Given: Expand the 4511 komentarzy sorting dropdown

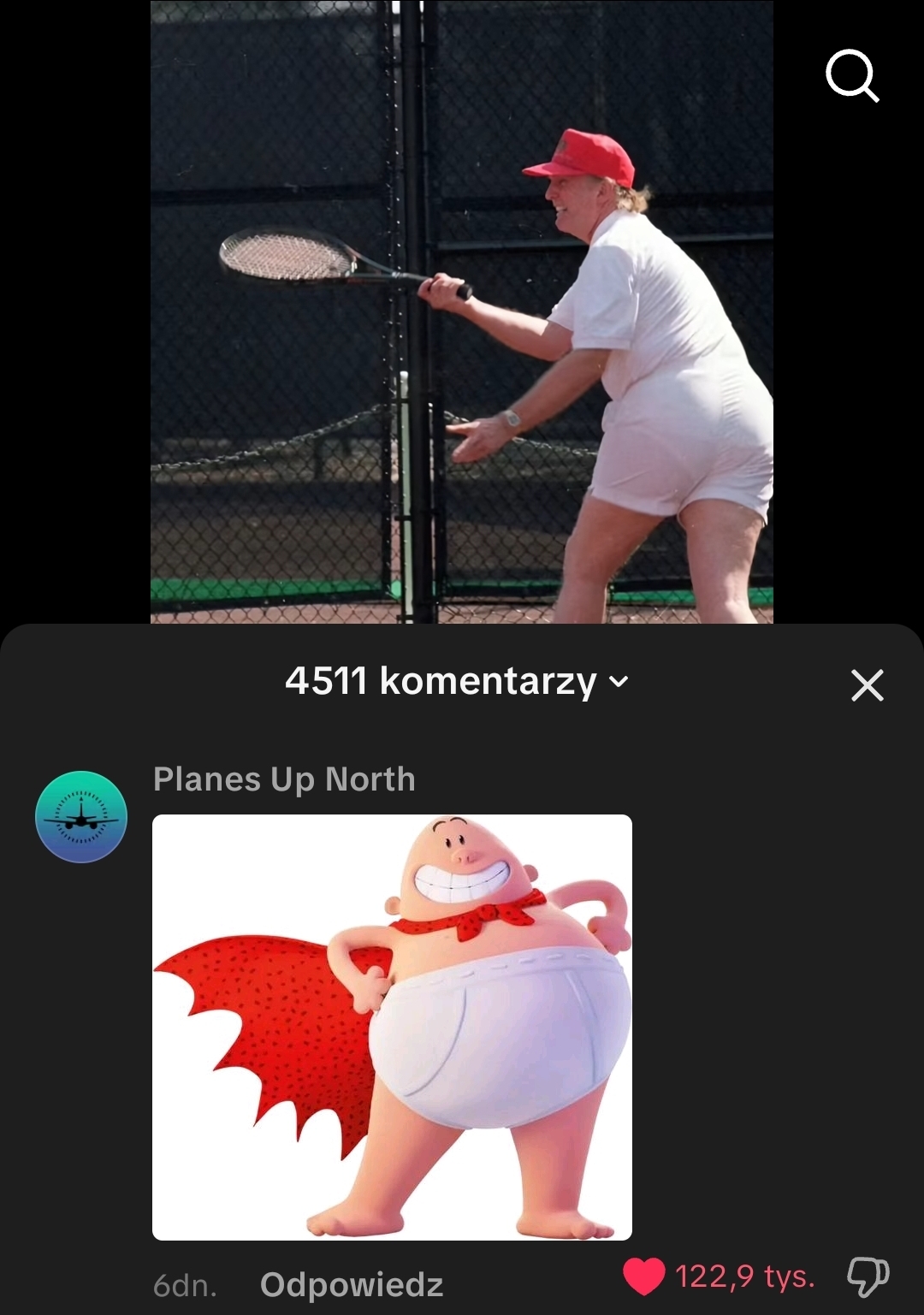Looking at the screenshot, I should 457,681.
